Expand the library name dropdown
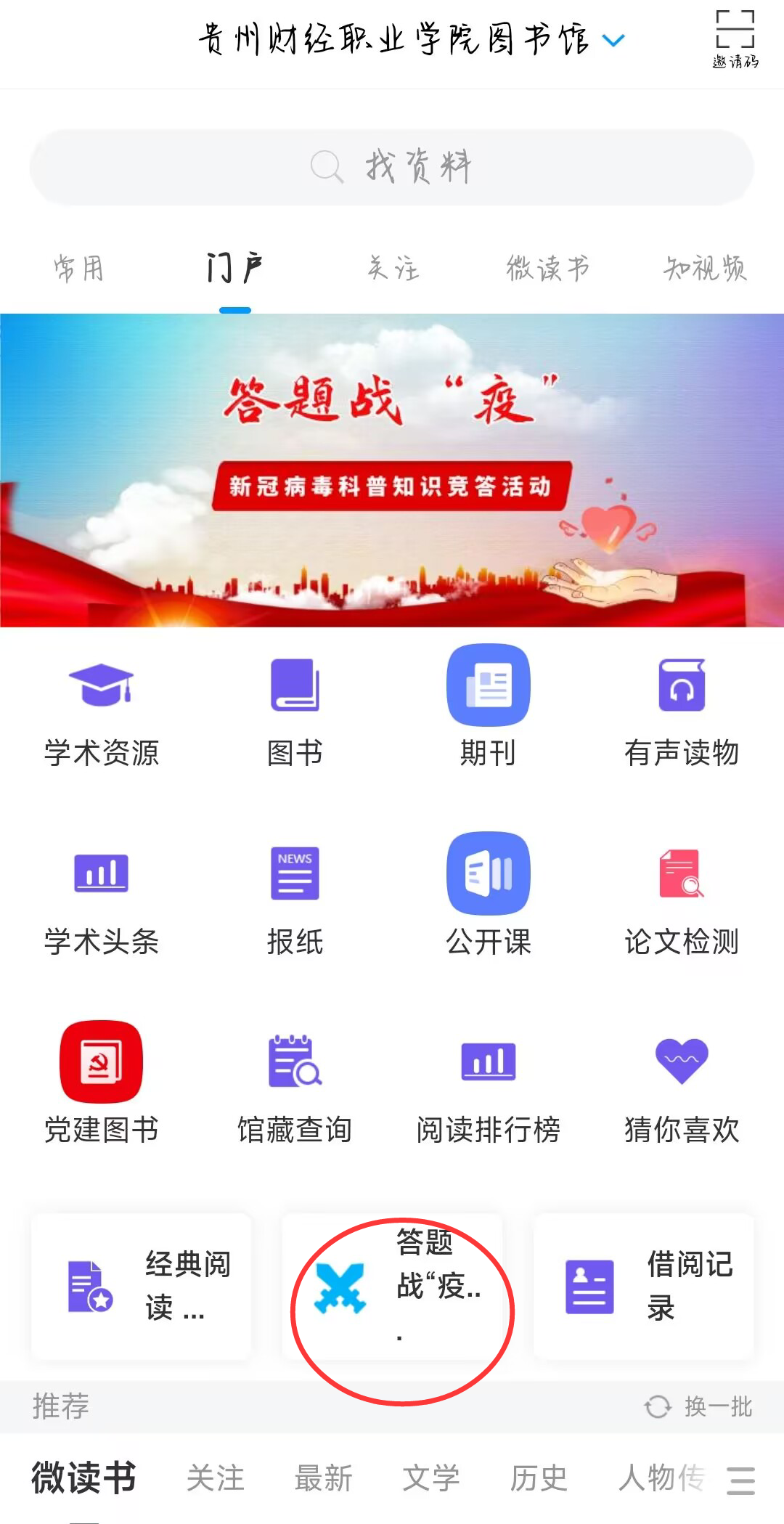 [613, 41]
